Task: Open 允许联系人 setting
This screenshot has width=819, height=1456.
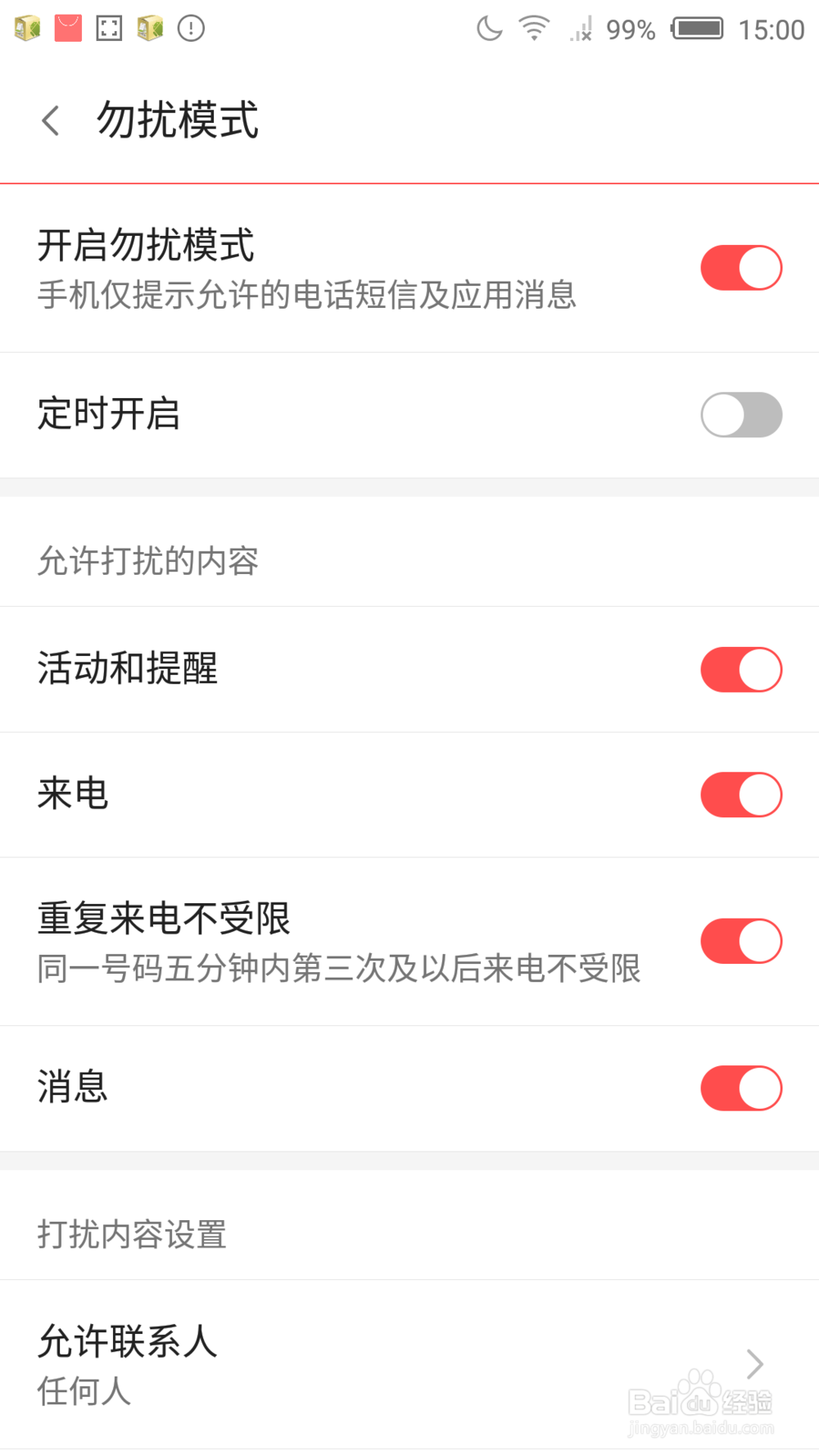Action: [409, 1363]
